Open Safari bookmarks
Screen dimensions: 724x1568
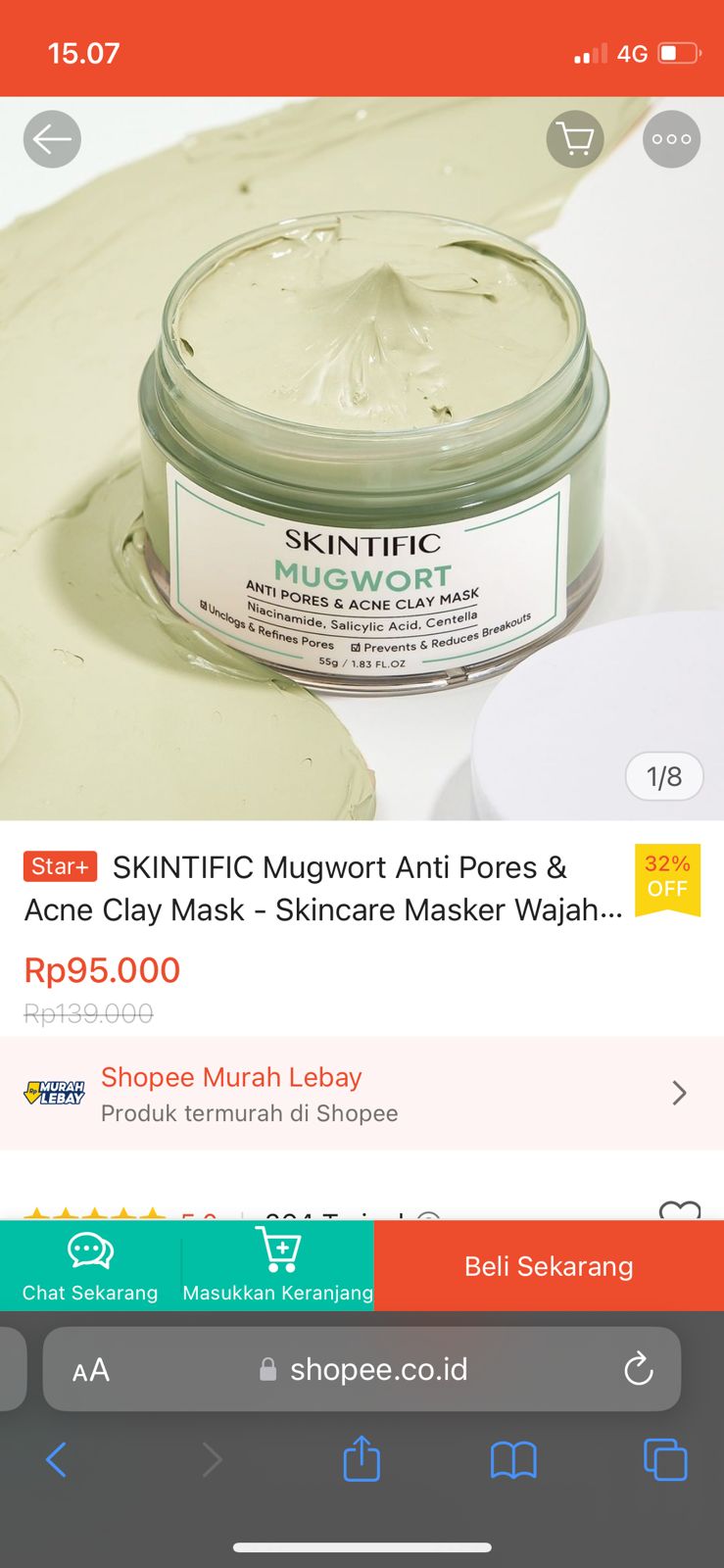tap(513, 1460)
